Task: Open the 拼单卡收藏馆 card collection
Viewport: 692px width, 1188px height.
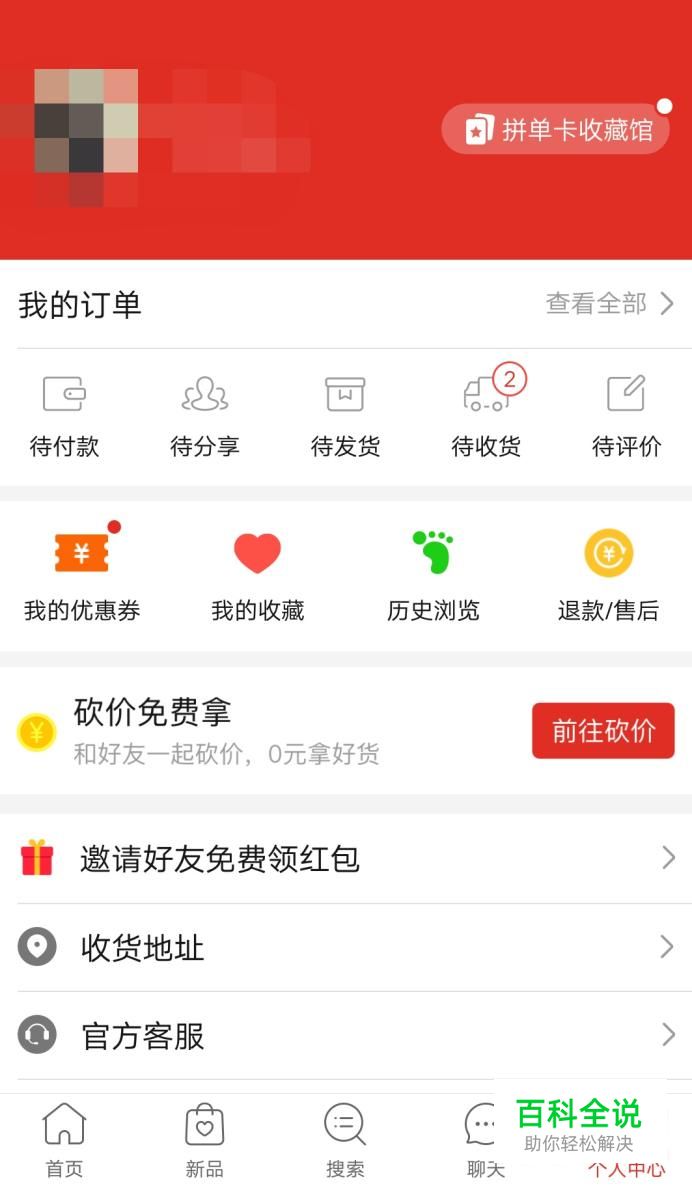Action: coord(556,130)
